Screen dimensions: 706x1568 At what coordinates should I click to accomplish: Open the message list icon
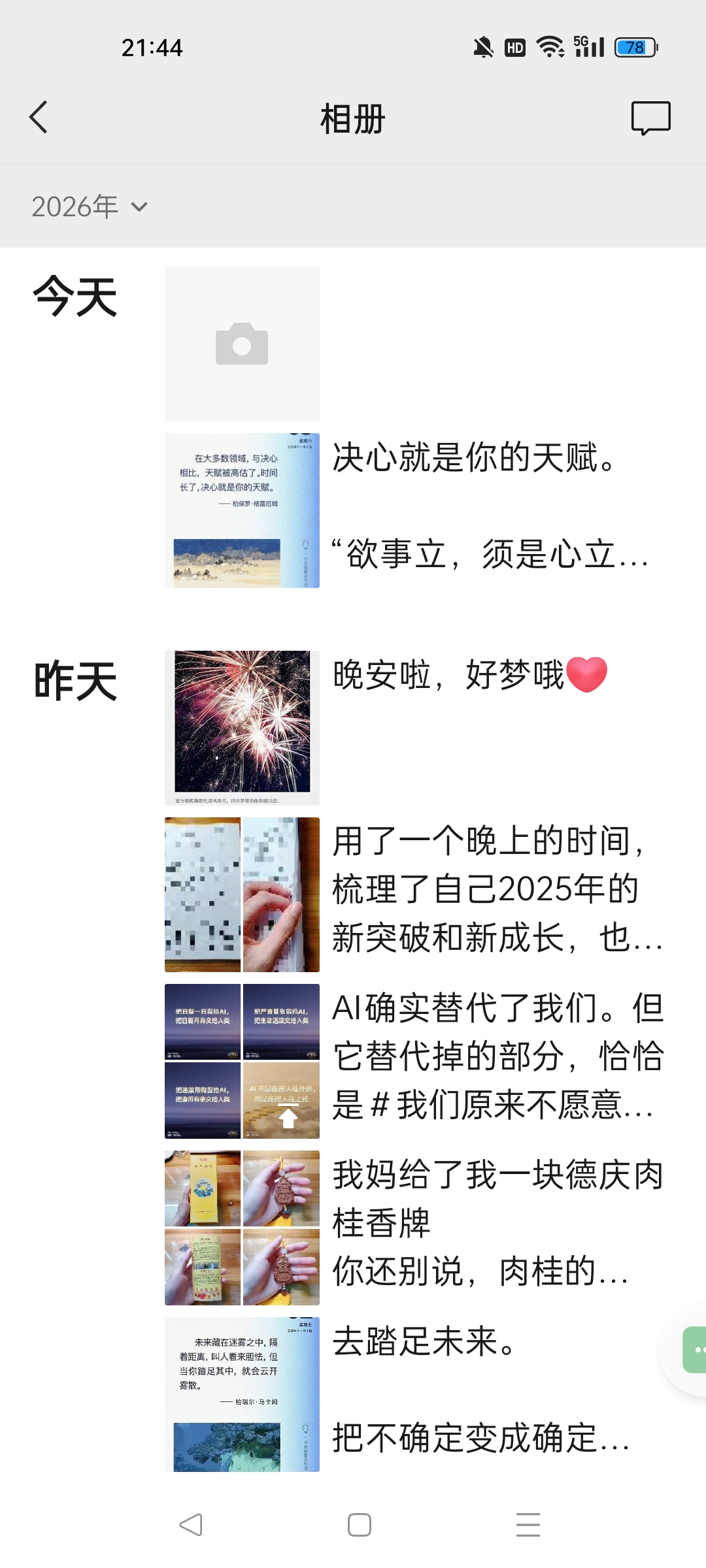pyautogui.click(x=650, y=118)
